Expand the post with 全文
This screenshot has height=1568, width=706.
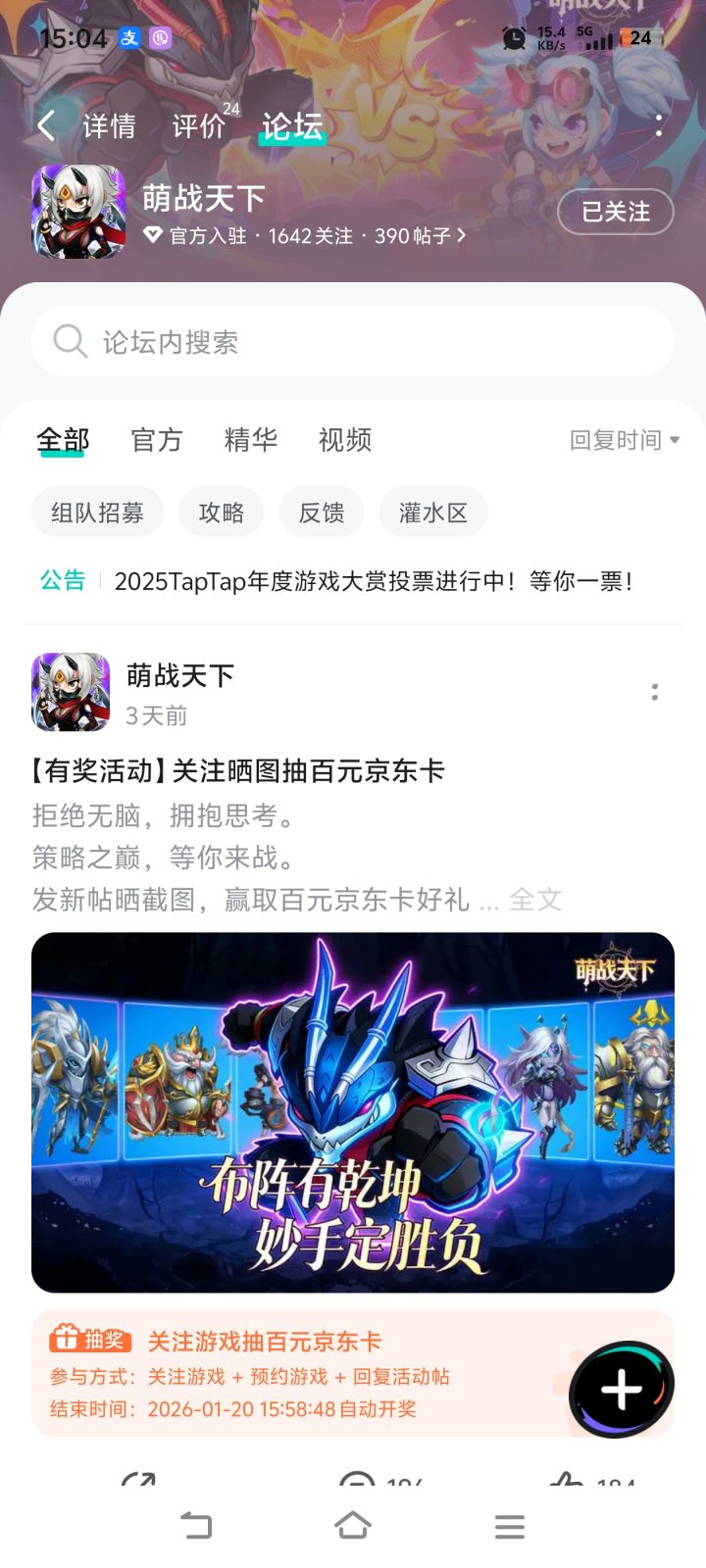tap(534, 900)
